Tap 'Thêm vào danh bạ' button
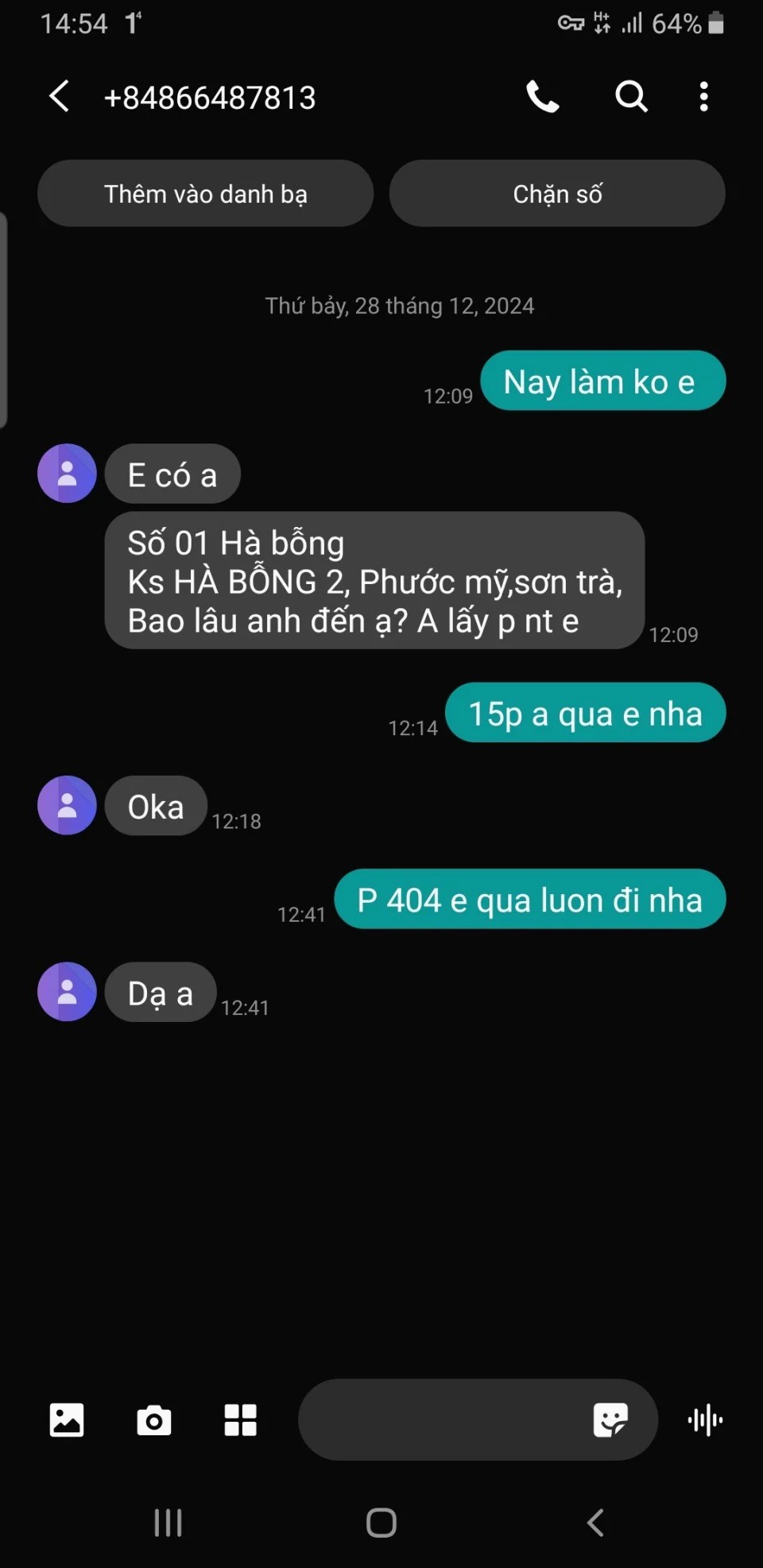The height and width of the screenshot is (1568, 763). tap(205, 194)
